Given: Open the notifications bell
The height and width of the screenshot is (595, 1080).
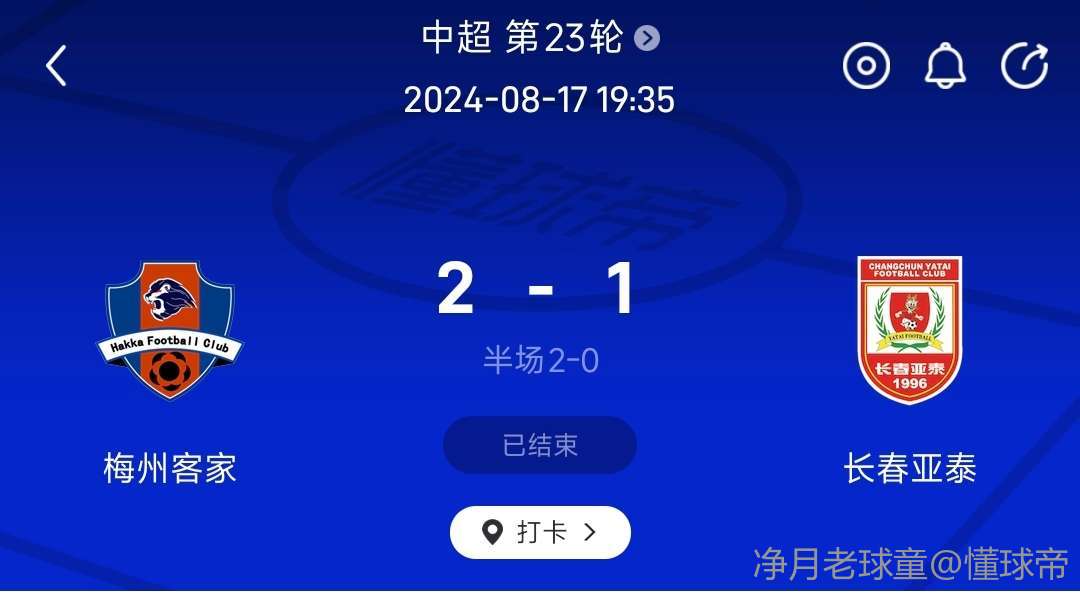Looking at the screenshot, I should [945, 66].
